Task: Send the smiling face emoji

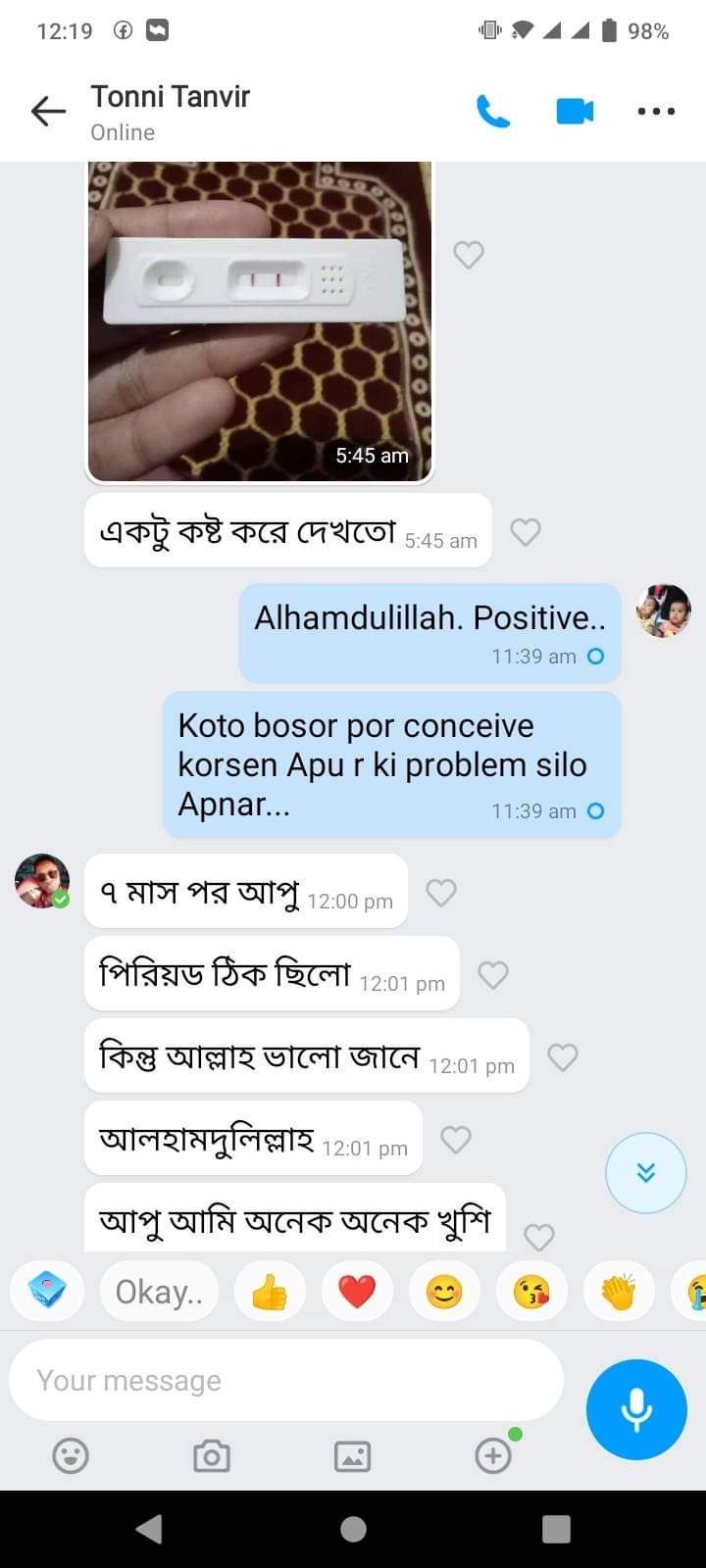Action: [x=443, y=1292]
